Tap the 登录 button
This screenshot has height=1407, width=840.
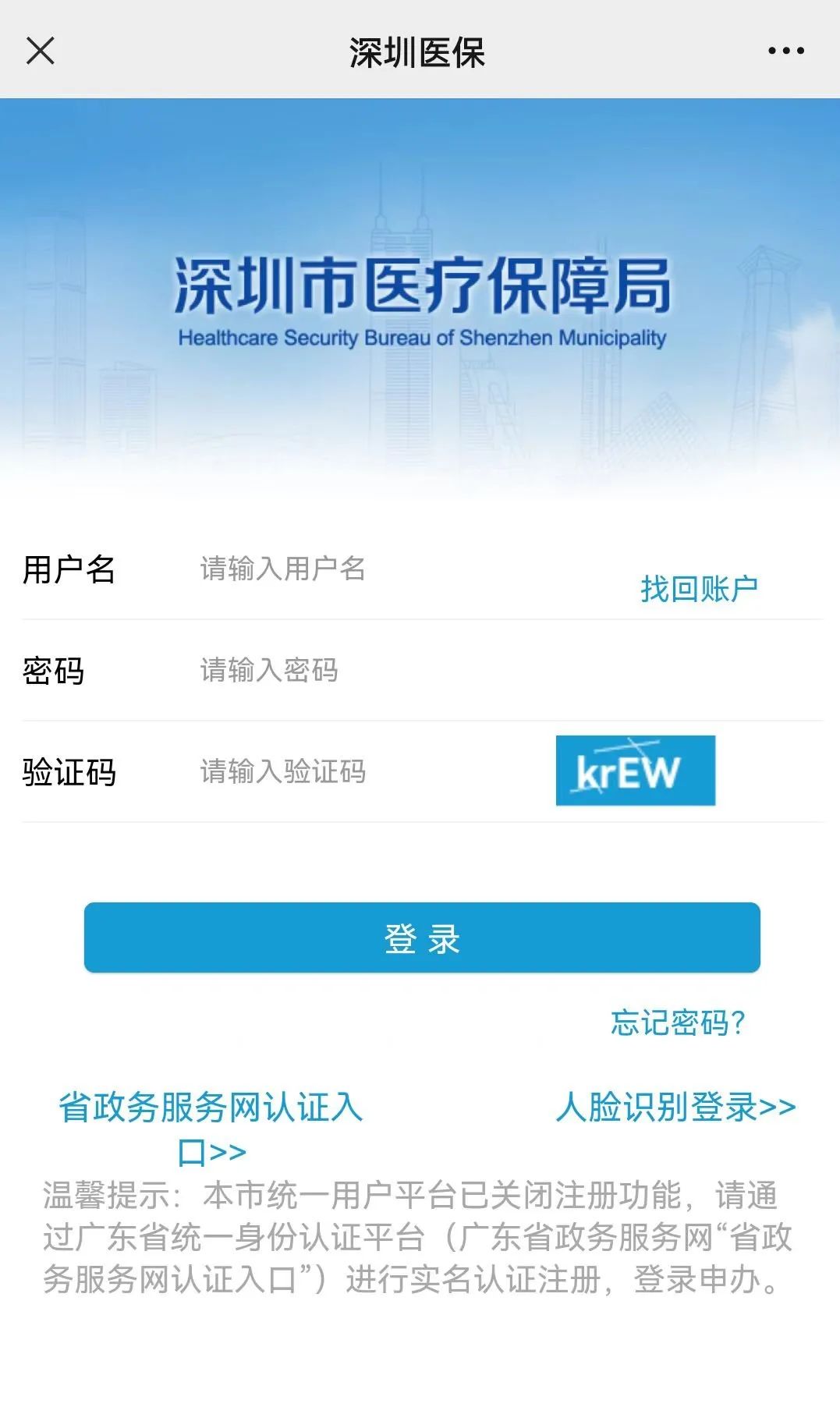coord(422,937)
